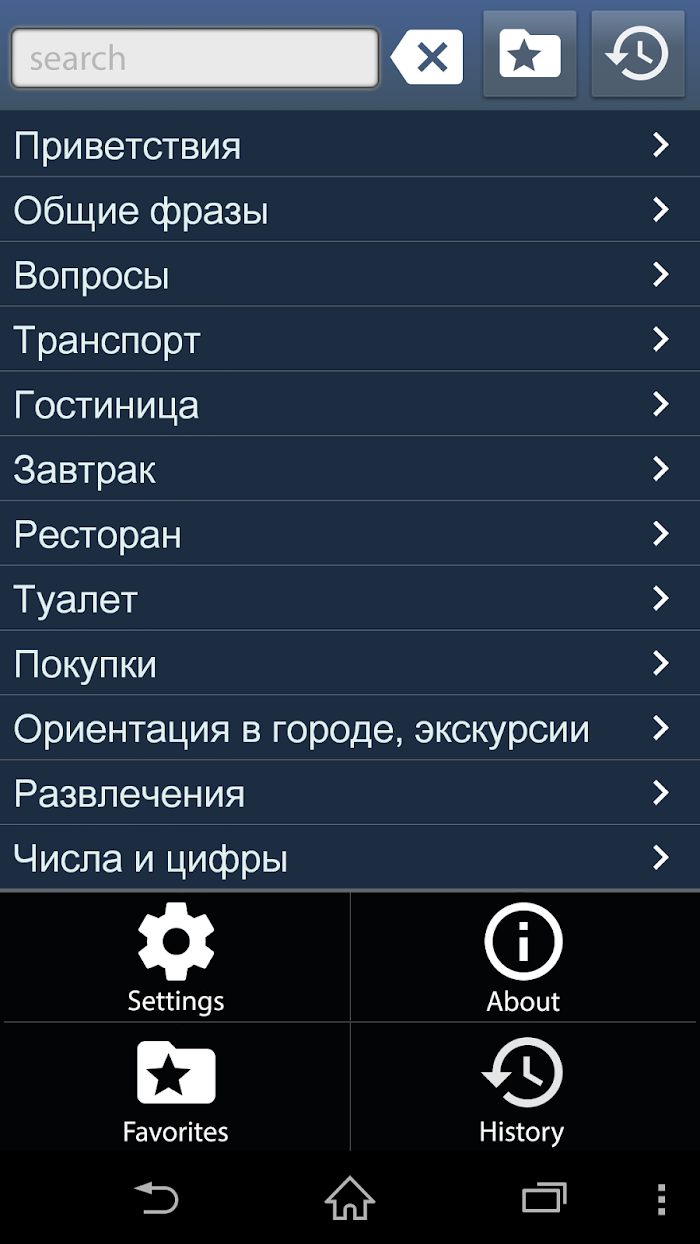Open the Туалет category
700x1244 pixels.
coord(350,598)
